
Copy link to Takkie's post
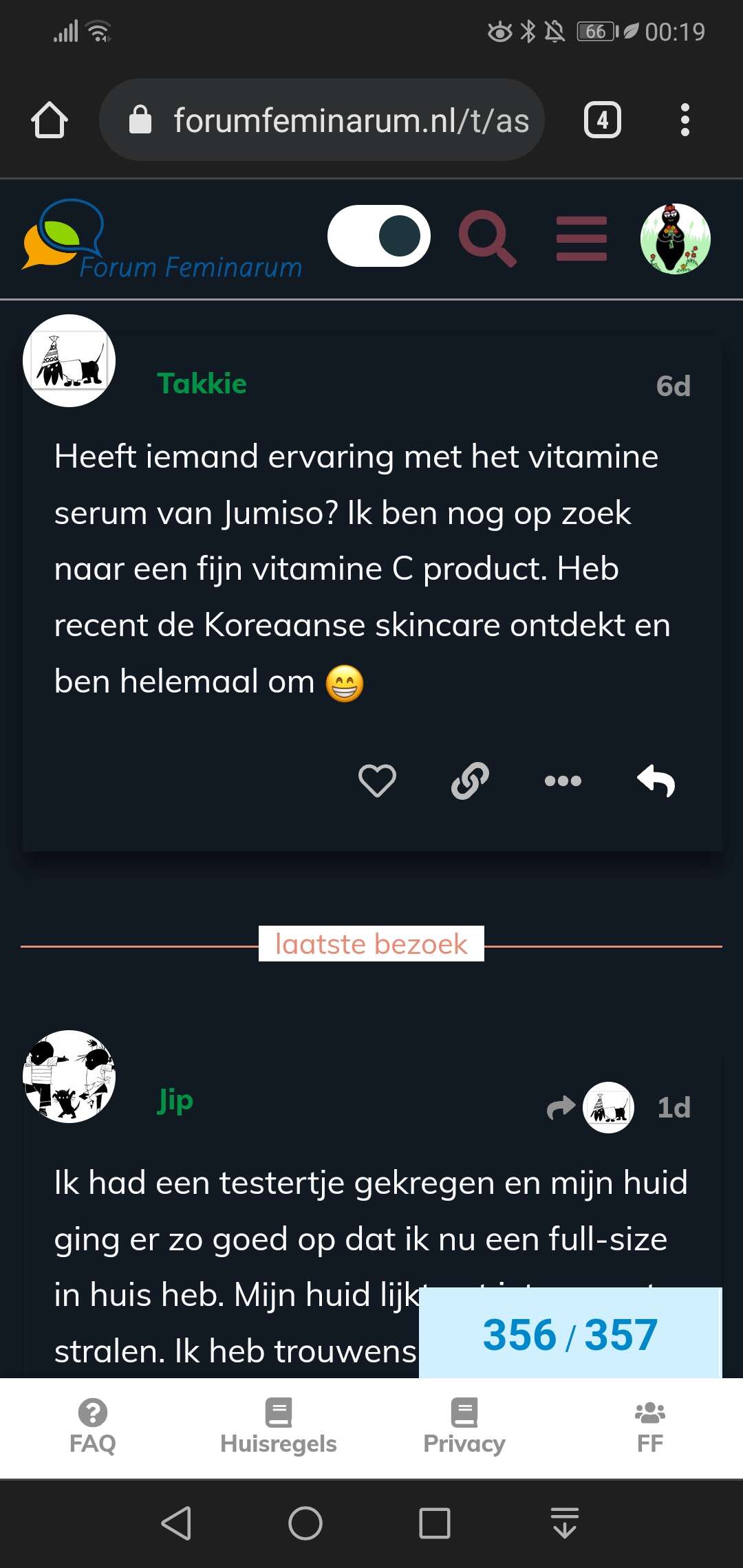pos(470,781)
